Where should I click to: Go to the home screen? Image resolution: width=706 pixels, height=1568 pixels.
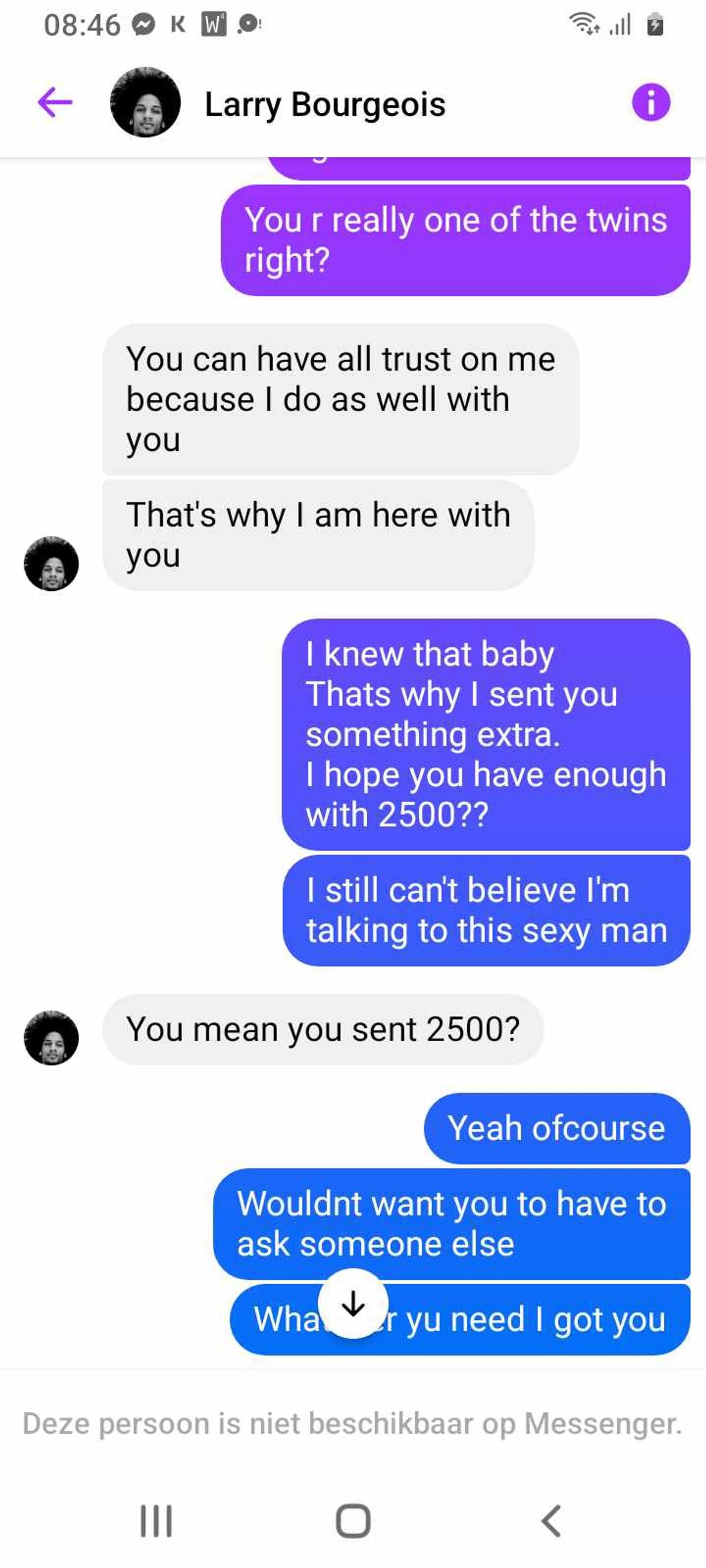pyautogui.click(x=352, y=1521)
